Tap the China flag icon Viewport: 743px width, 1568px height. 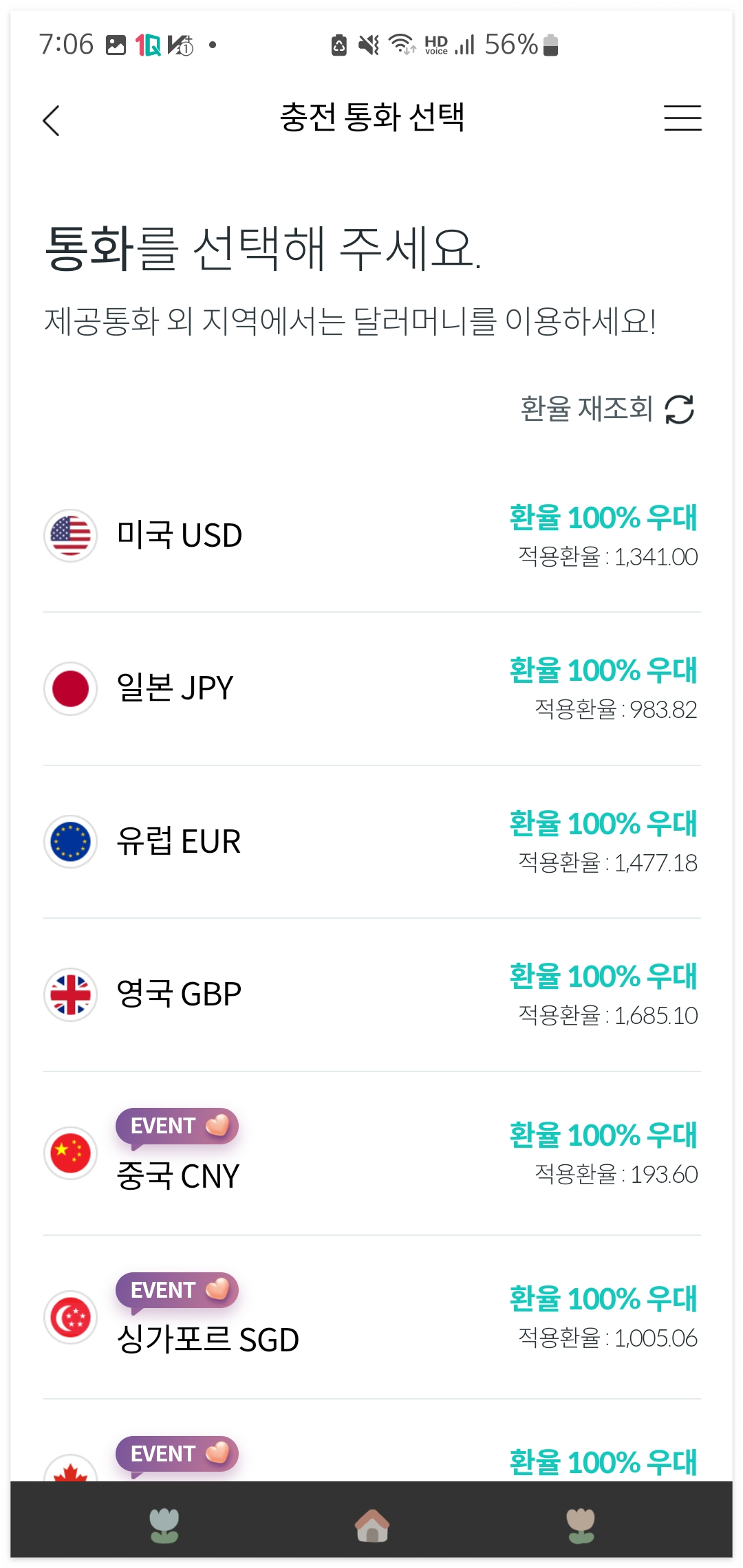pos(71,1154)
